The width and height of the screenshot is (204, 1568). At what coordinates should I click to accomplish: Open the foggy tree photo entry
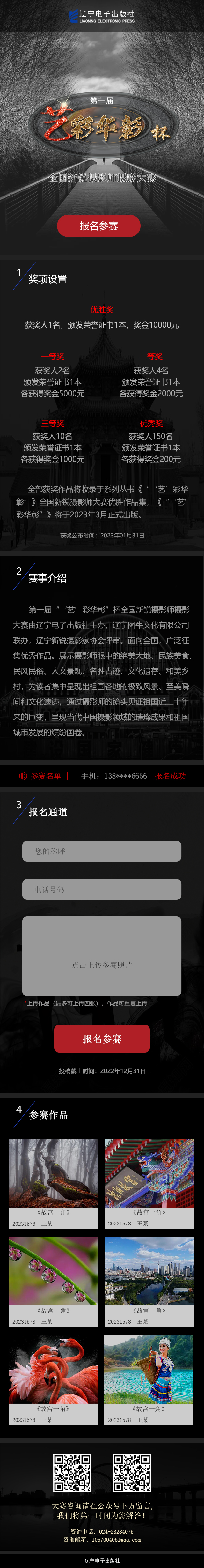(54, 1173)
